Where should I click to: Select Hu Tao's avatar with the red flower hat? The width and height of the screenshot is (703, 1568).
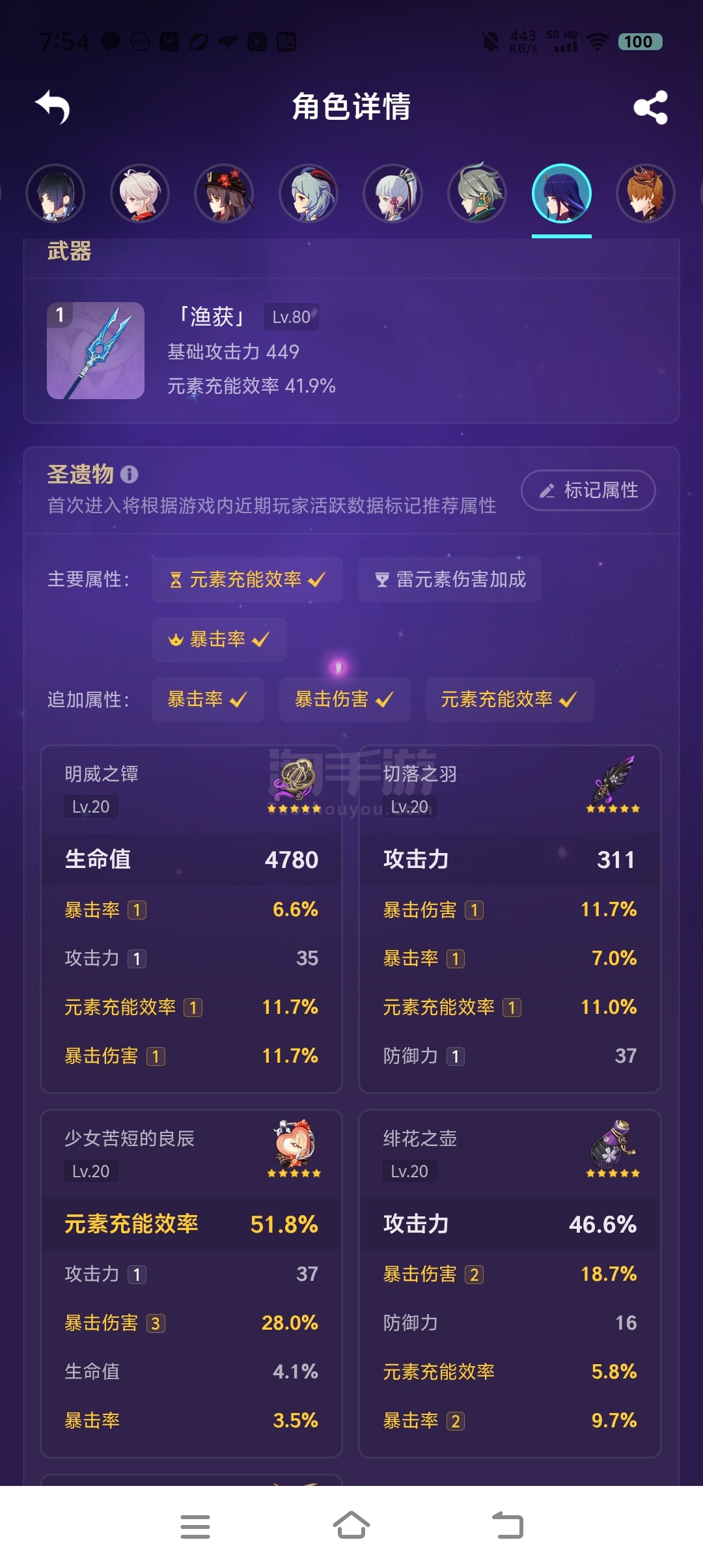coord(224,193)
